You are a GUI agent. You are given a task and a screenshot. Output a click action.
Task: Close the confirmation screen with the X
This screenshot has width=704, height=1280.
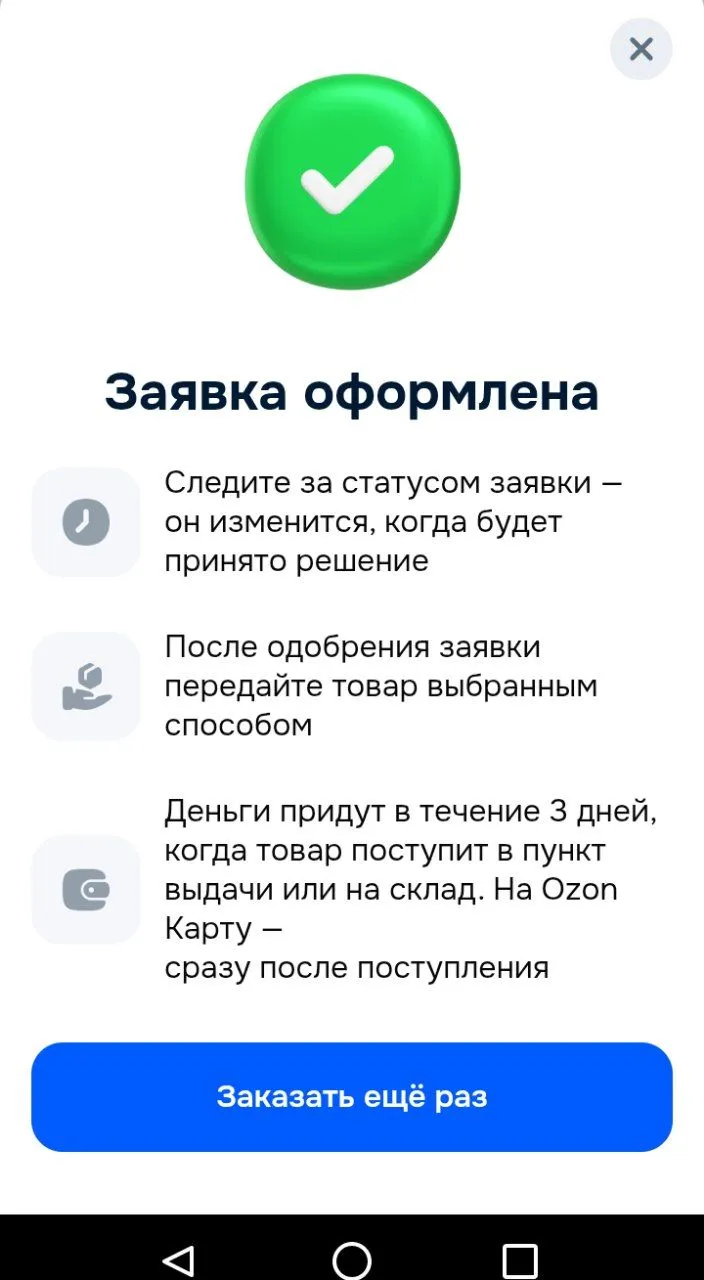(641, 48)
